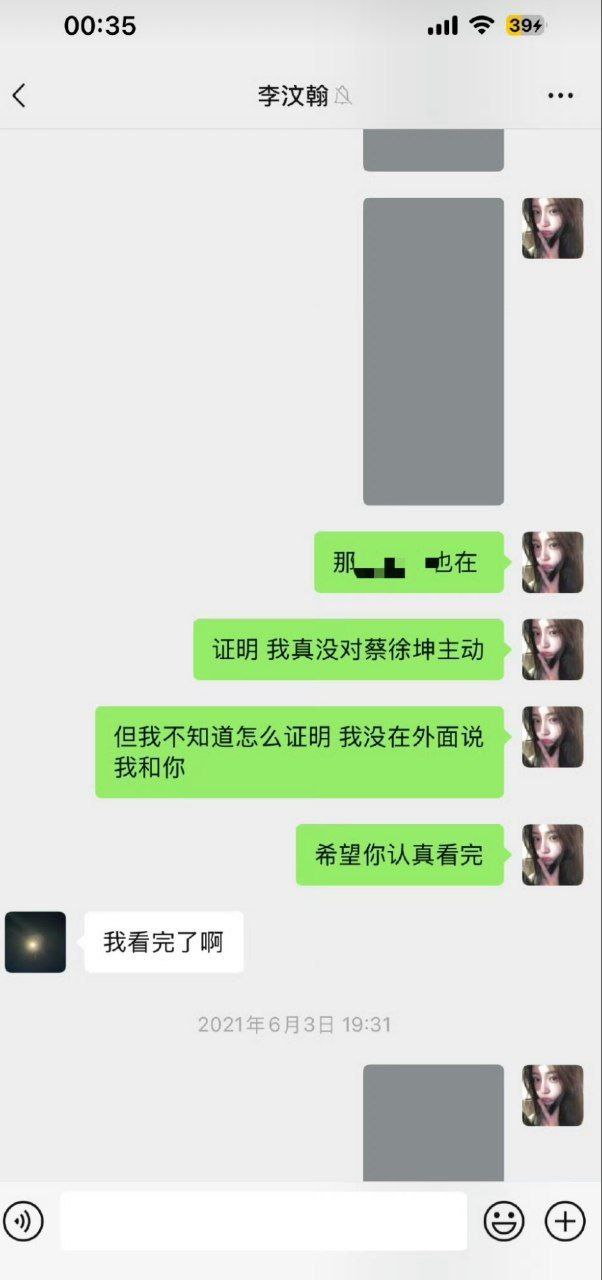
Task: Tap the message text field
Action: (263, 1221)
